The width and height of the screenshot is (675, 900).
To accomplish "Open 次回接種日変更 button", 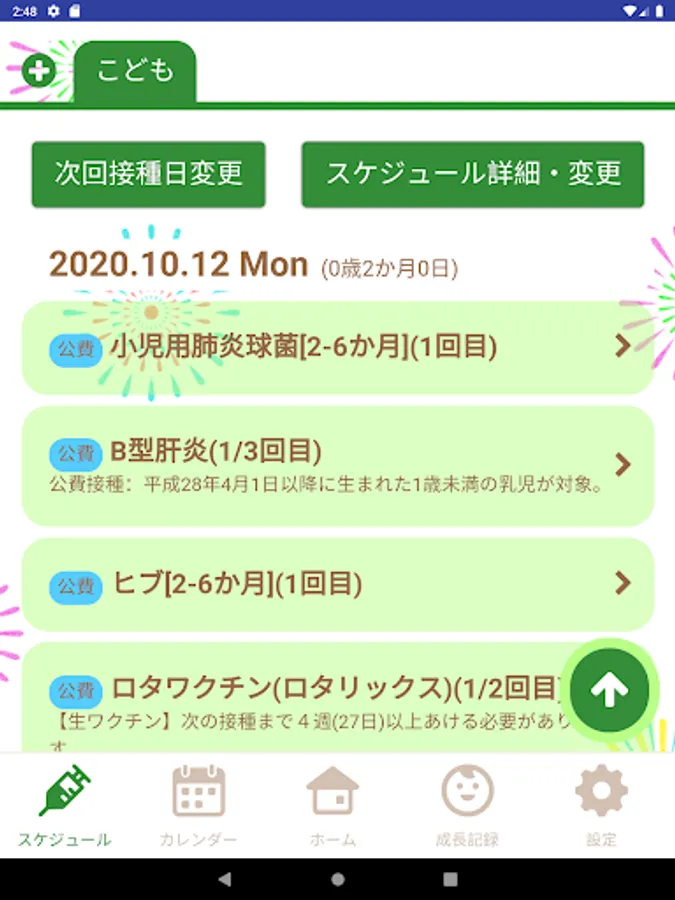I will coord(149,174).
